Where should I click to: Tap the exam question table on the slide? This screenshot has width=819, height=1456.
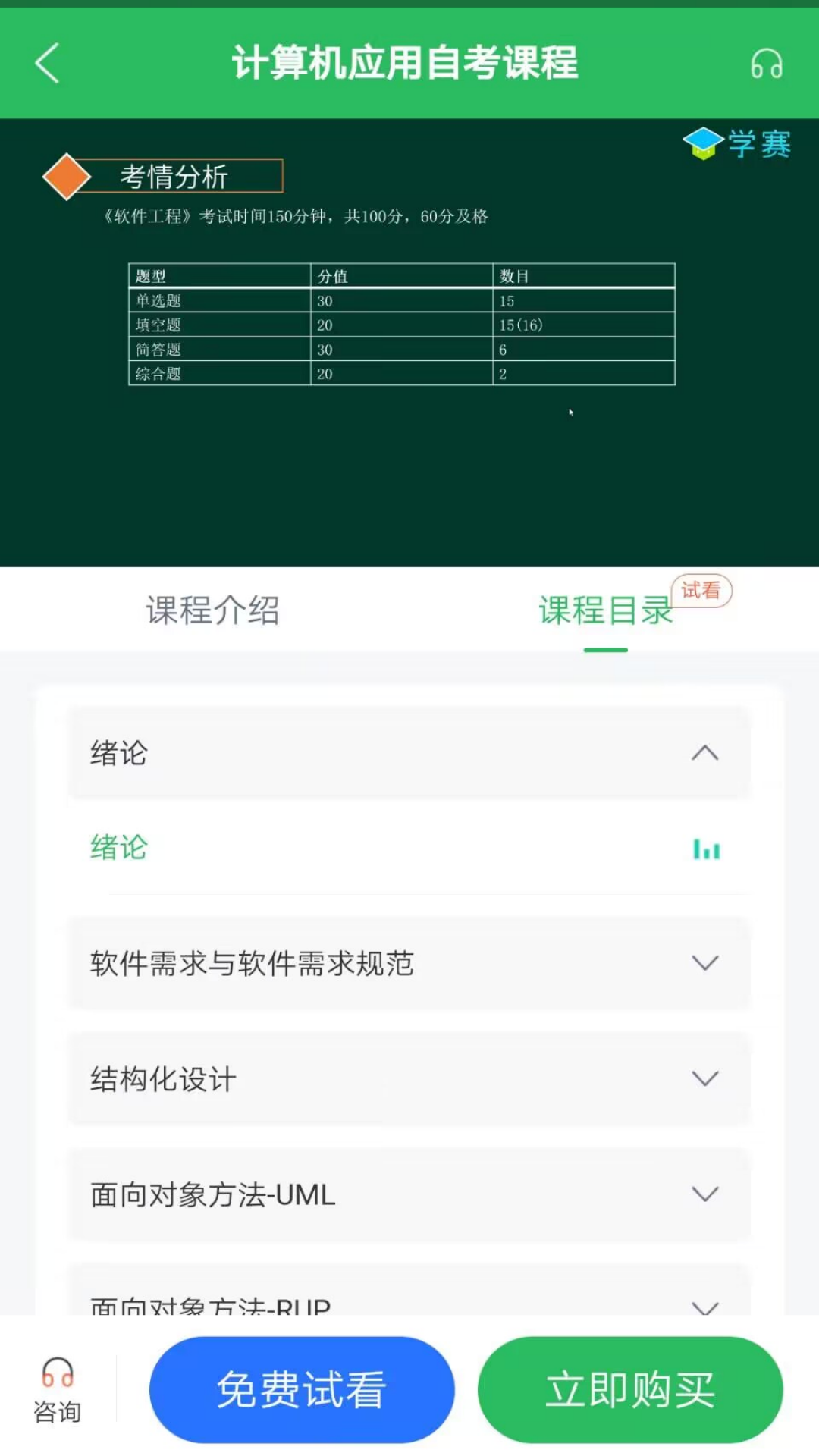pos(400,325)
